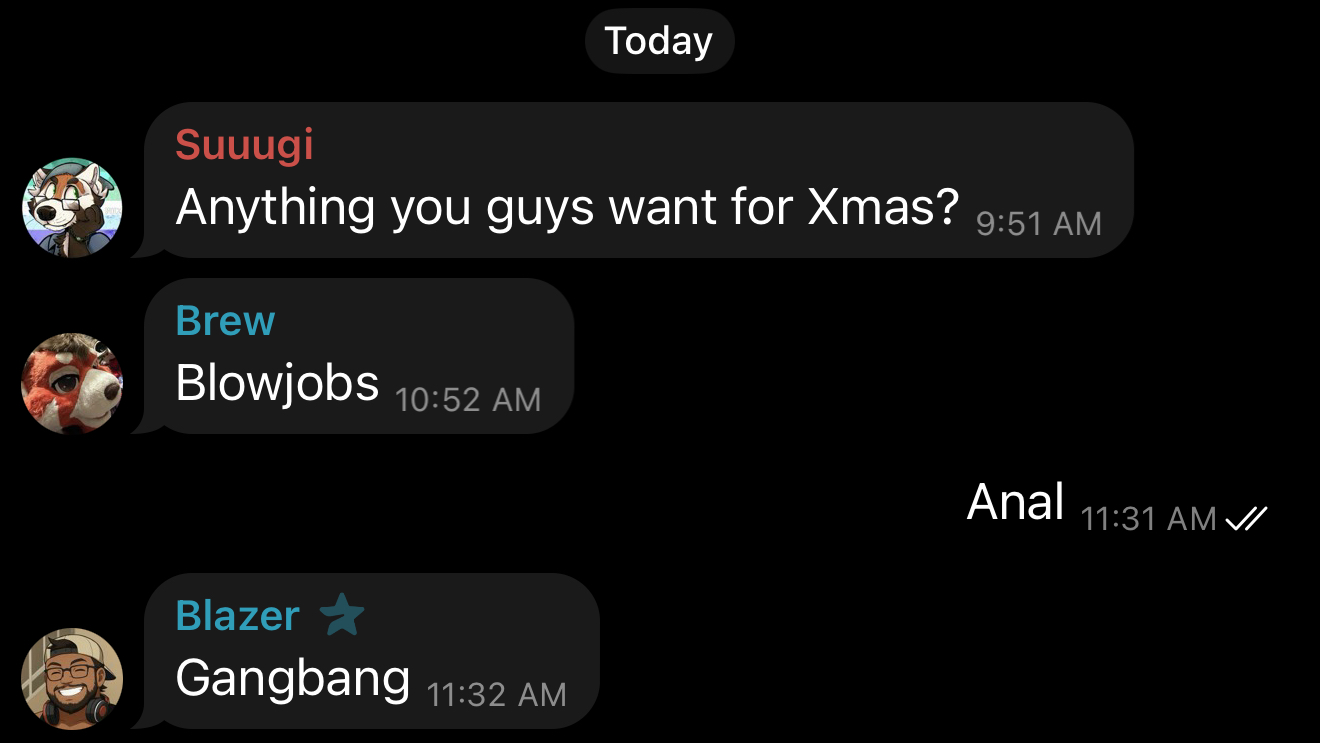Tap Brew's profile picture
The height and width of the screenshot is (743, 1320).
tap(72, 384)
